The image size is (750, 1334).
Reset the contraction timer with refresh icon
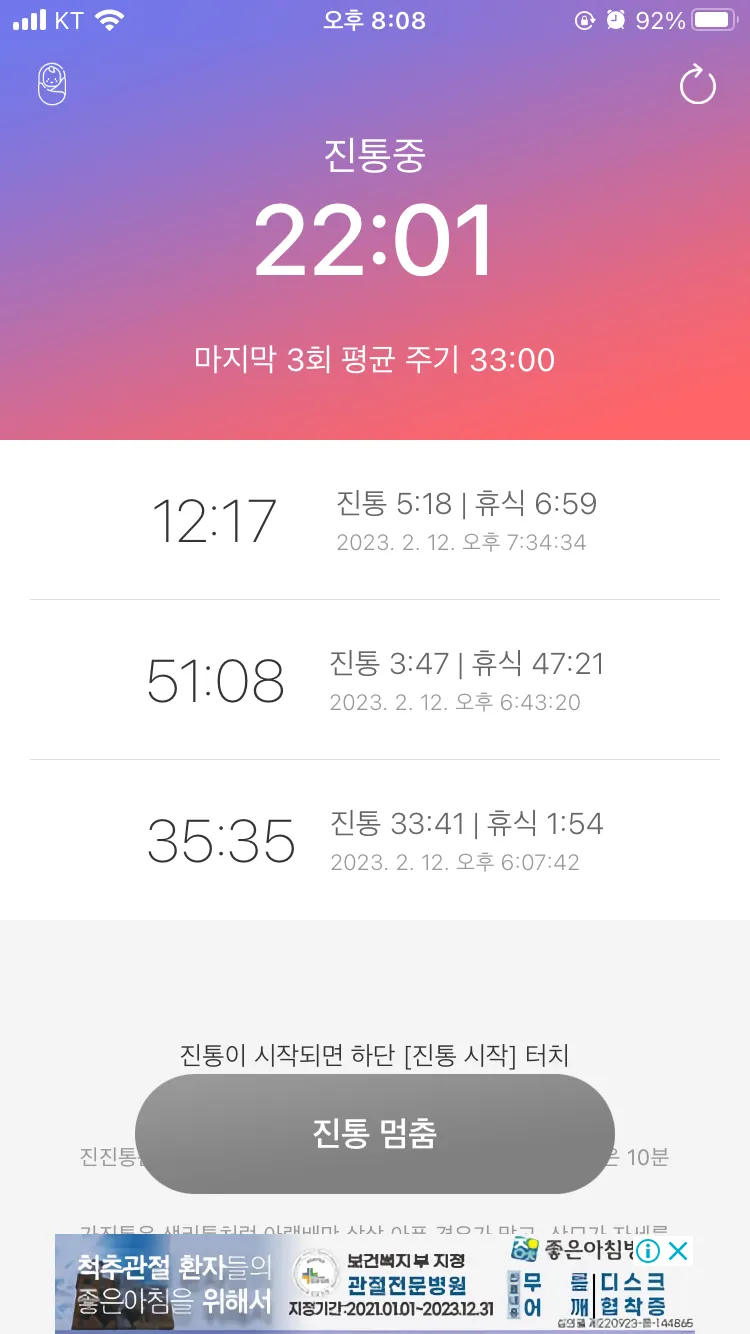(697, 85)
